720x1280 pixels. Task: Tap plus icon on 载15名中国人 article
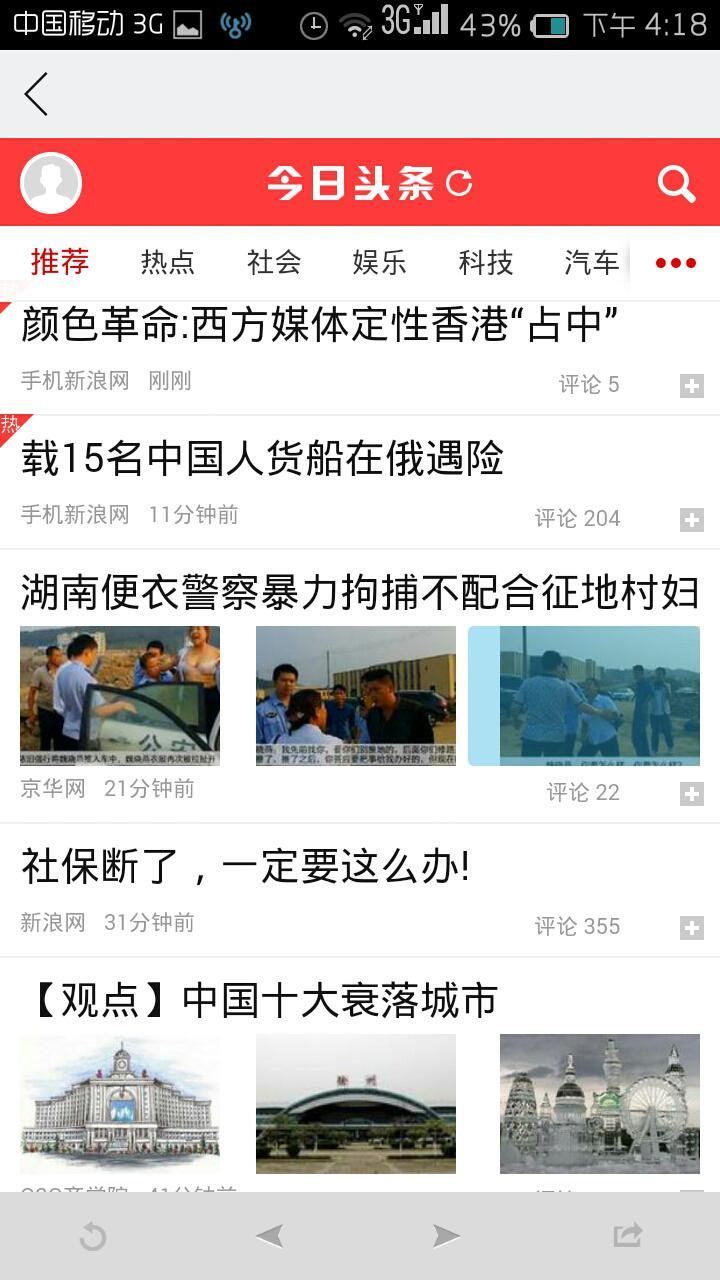coord(692,519)
